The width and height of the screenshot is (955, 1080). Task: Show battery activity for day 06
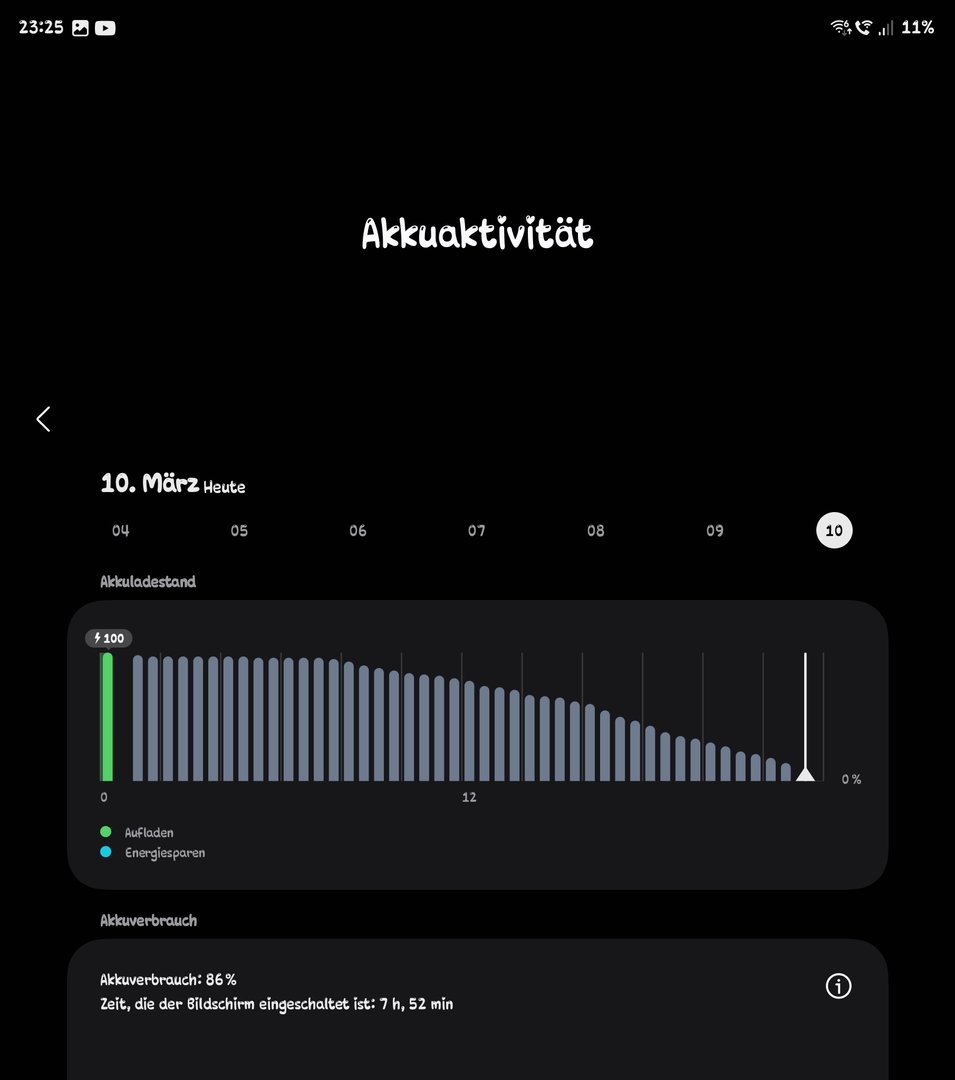click(358, 531)
